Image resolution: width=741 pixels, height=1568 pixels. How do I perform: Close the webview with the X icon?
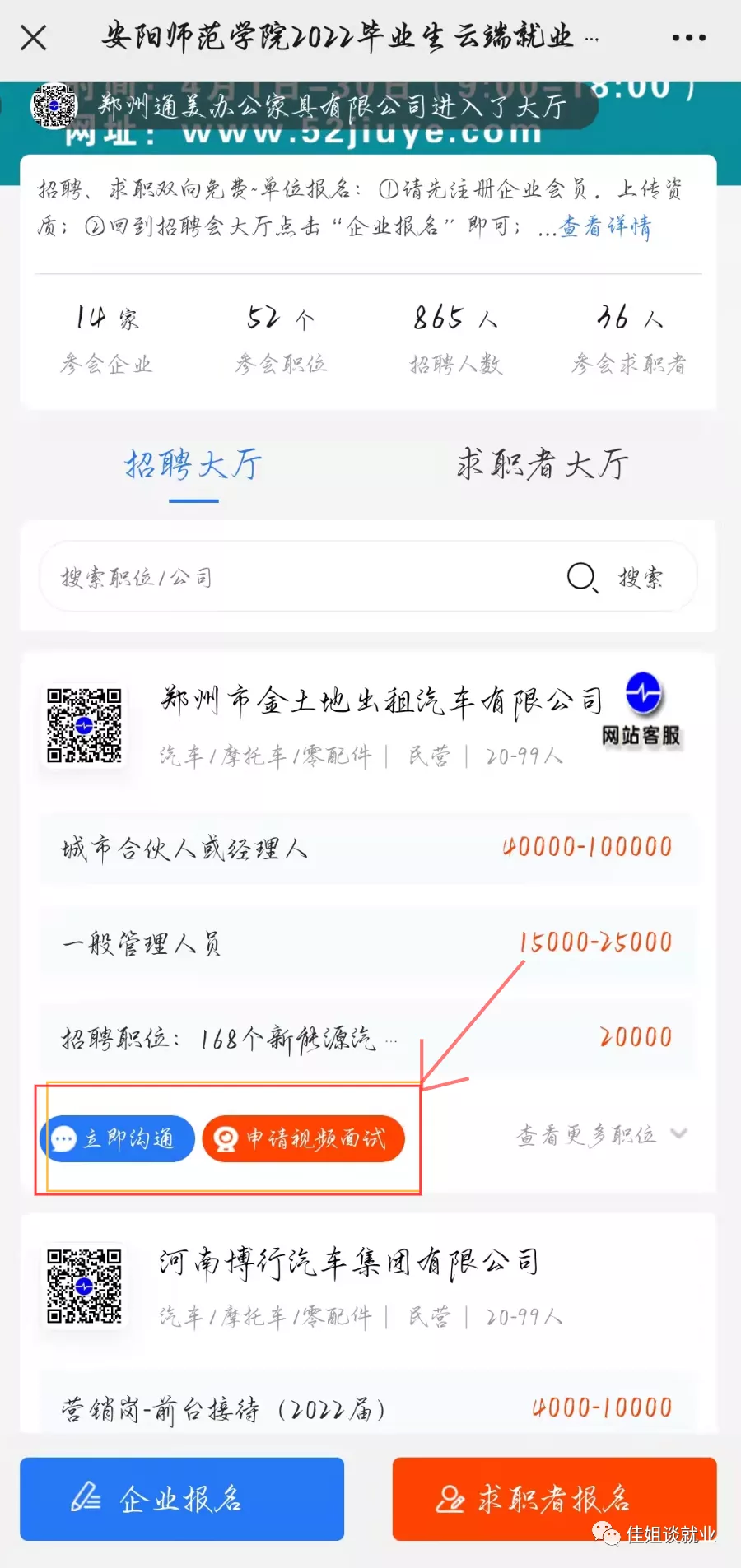click(x=33, y=37)
